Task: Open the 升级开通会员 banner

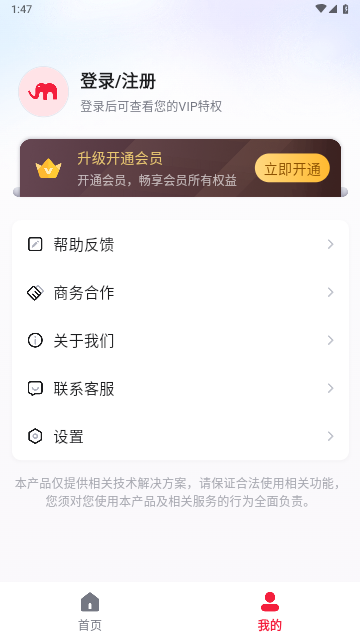Action: click(x=180, y=168)
